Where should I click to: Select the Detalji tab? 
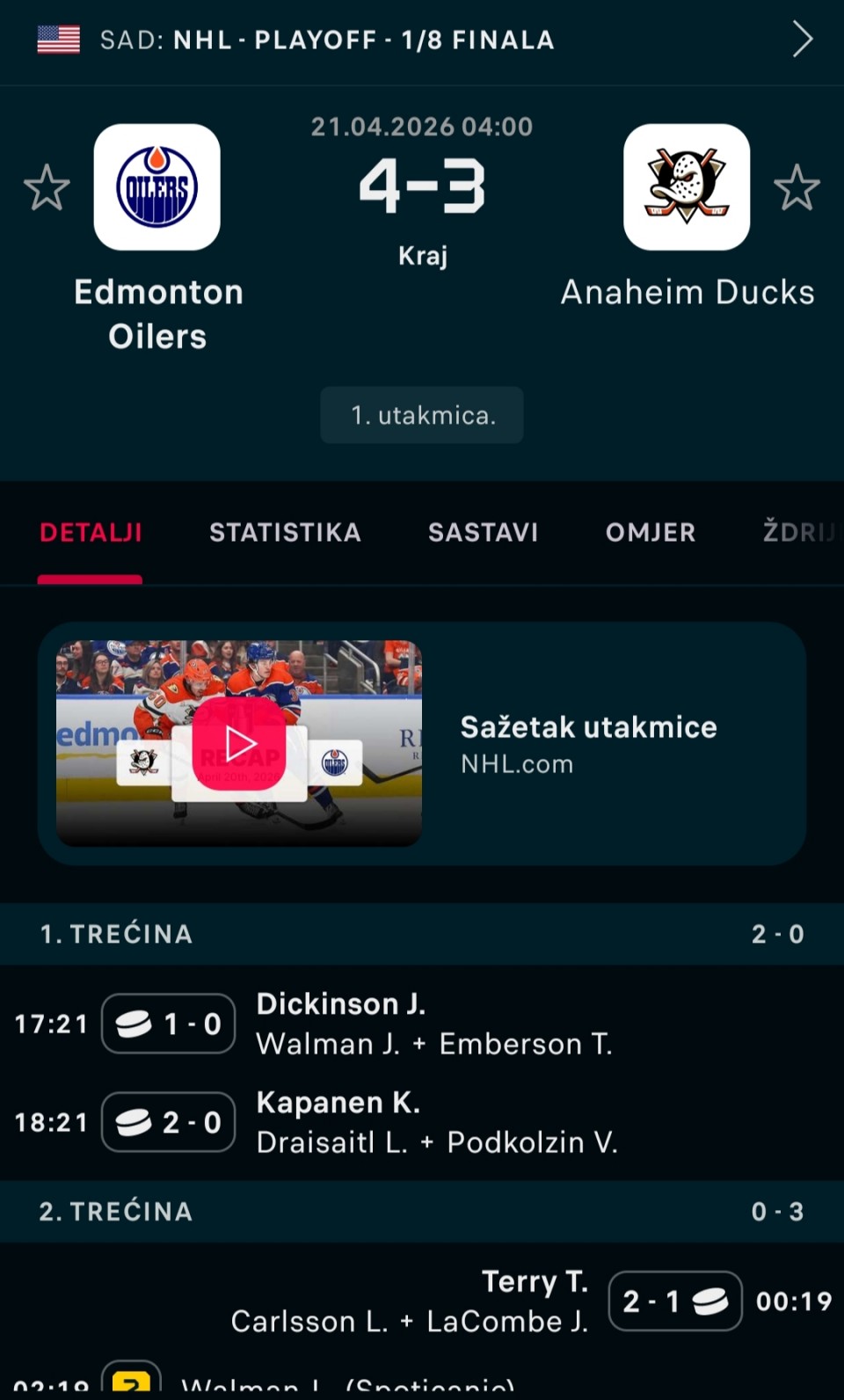(91, 533)
